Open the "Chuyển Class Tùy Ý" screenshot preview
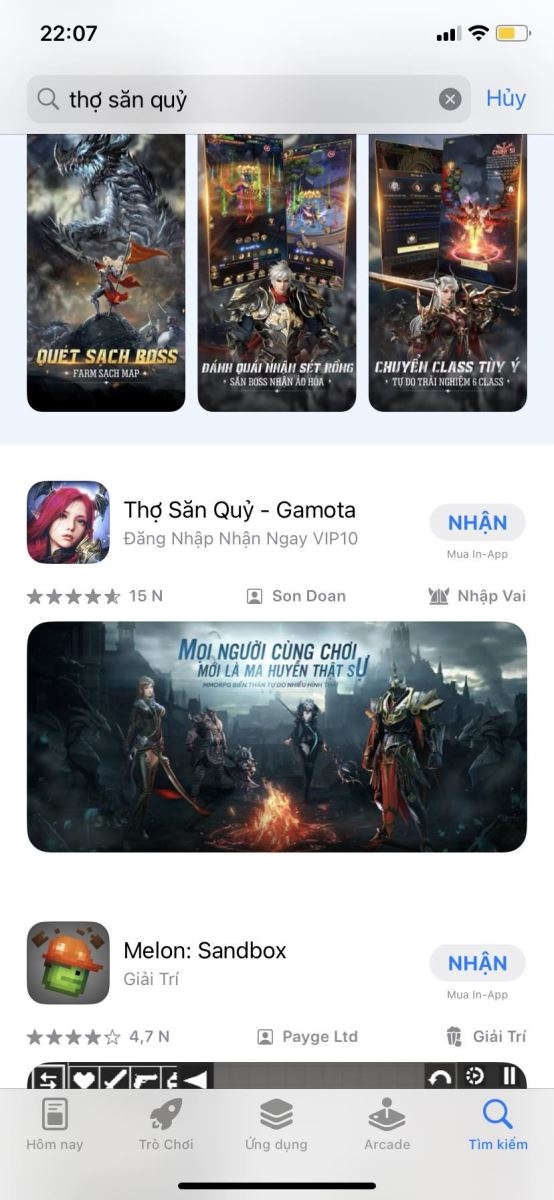The height and width of the screenshot is (1200, 554). point(448,273)
